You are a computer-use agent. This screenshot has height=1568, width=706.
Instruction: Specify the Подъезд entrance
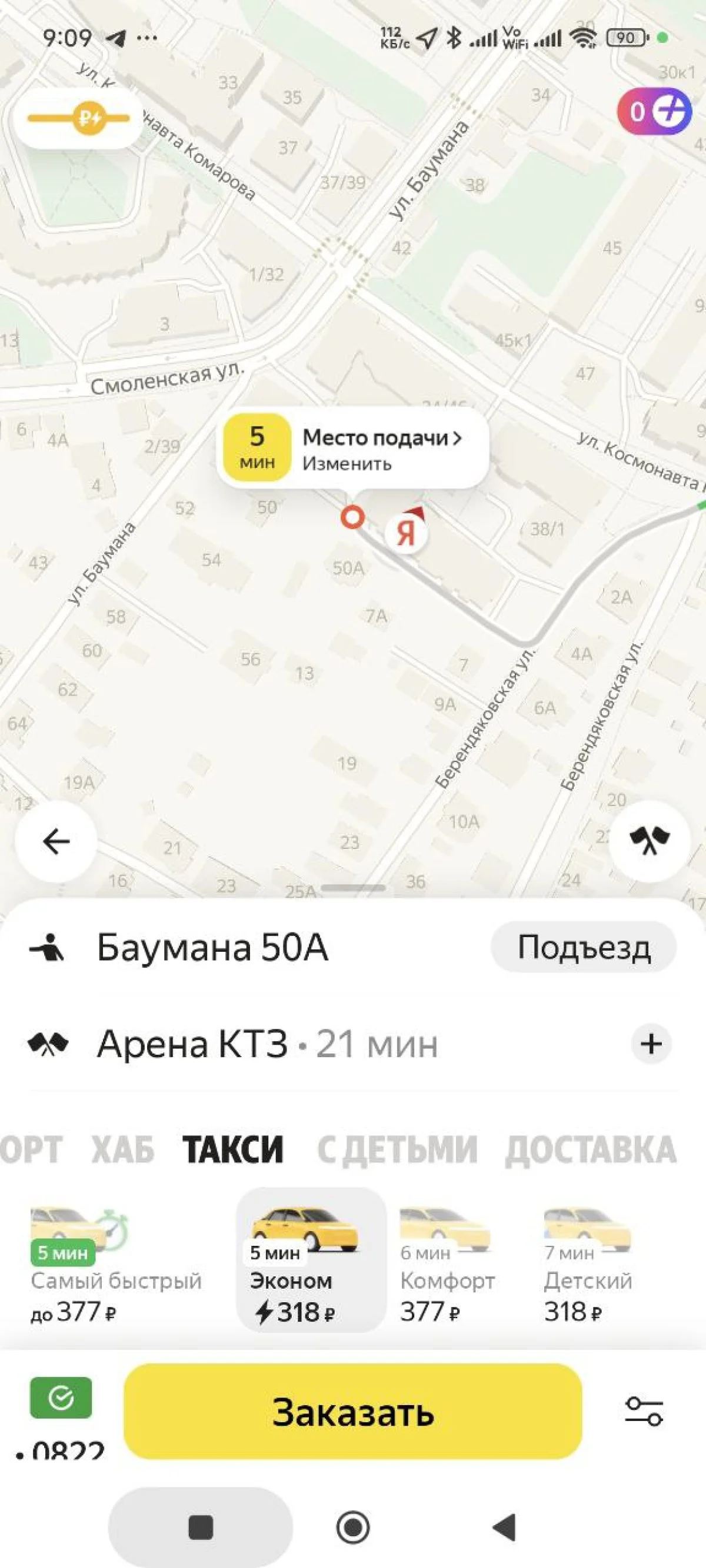[x=584, y=947]
